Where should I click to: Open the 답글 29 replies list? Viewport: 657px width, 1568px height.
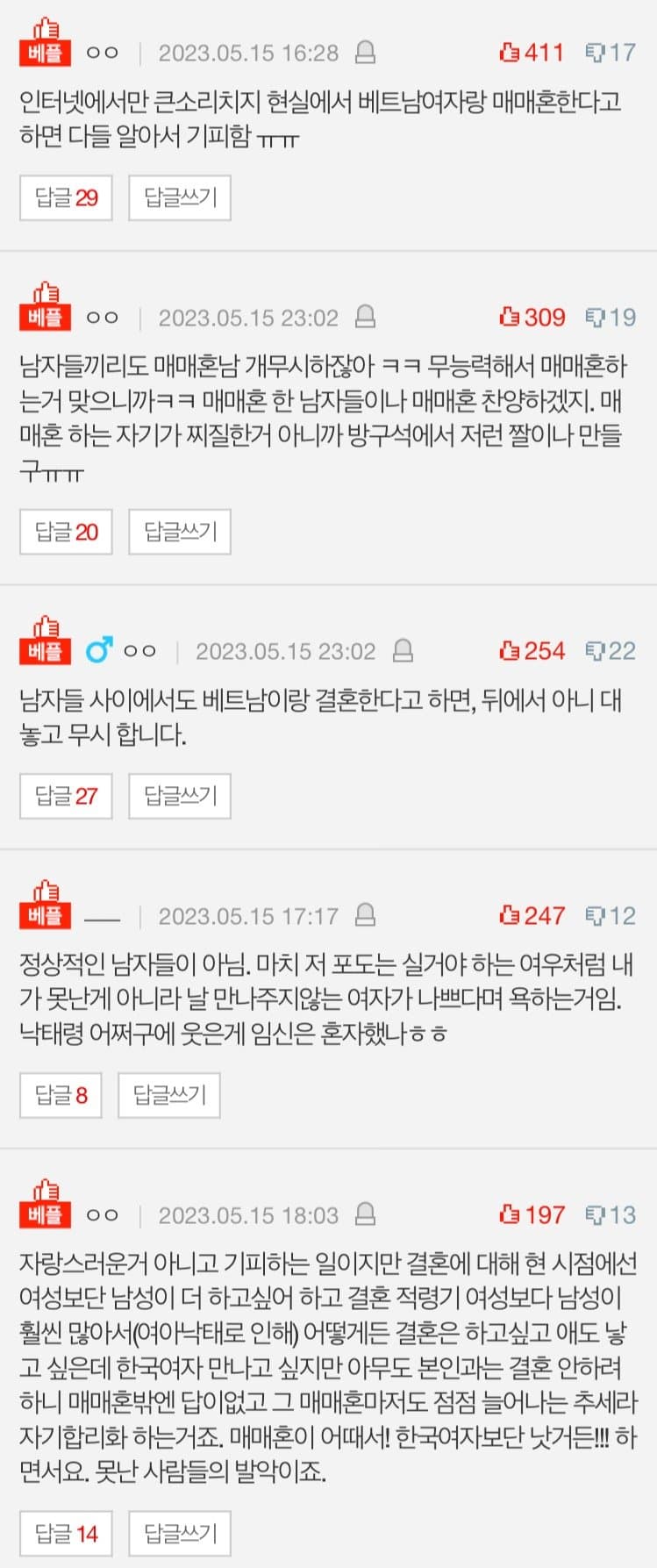(x=66, y=197)
